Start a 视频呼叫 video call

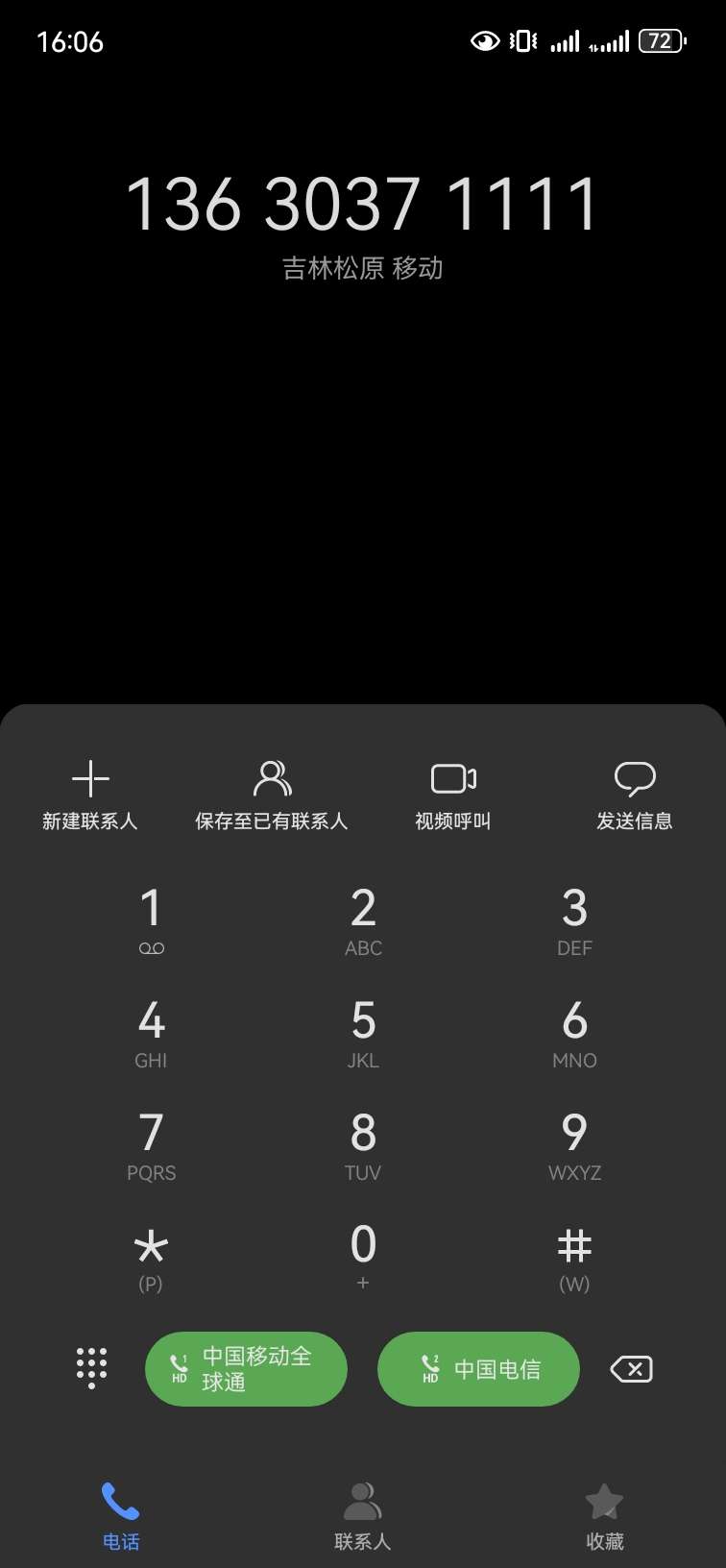point(453,795)
